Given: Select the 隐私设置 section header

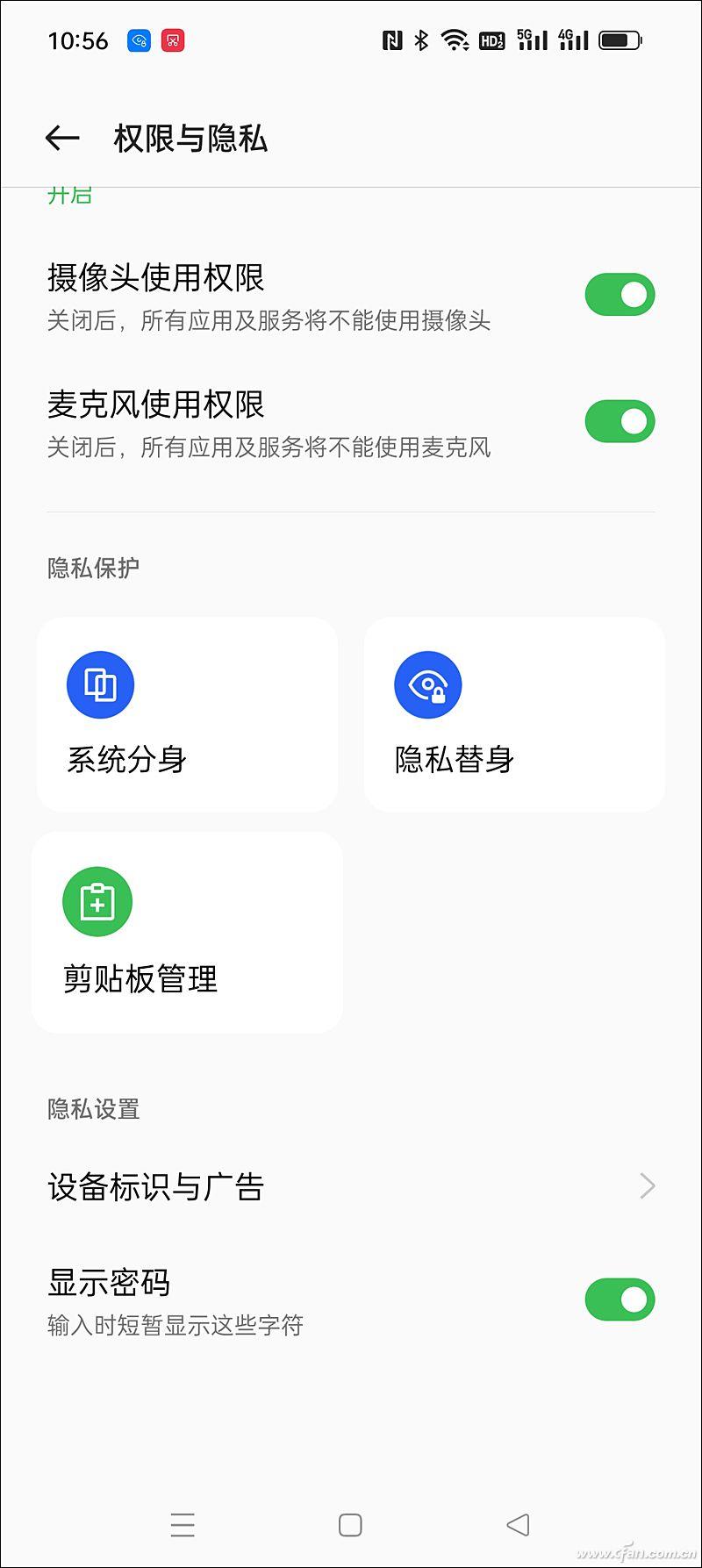Looking at the screenshot, I should tap(93, 1109).
